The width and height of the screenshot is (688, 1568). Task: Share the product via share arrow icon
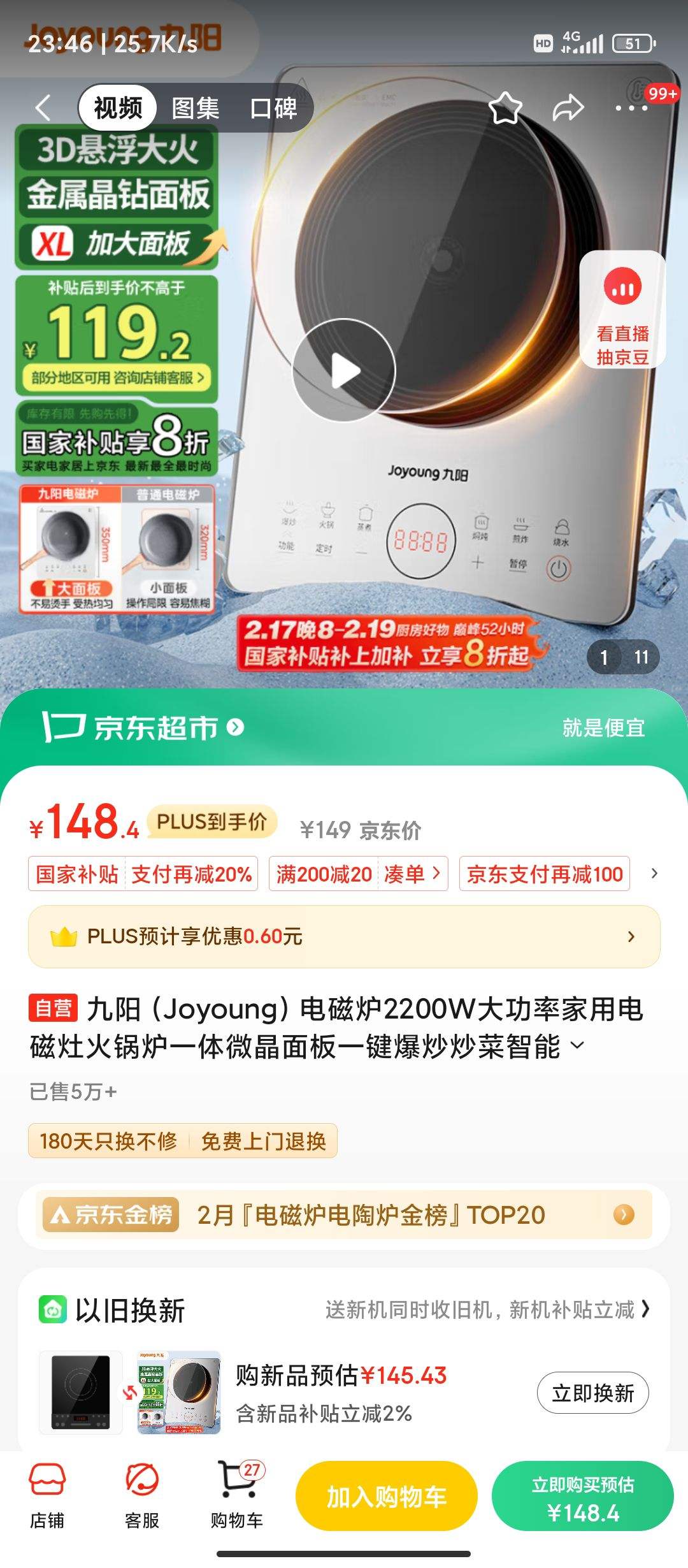click(569, 108)
